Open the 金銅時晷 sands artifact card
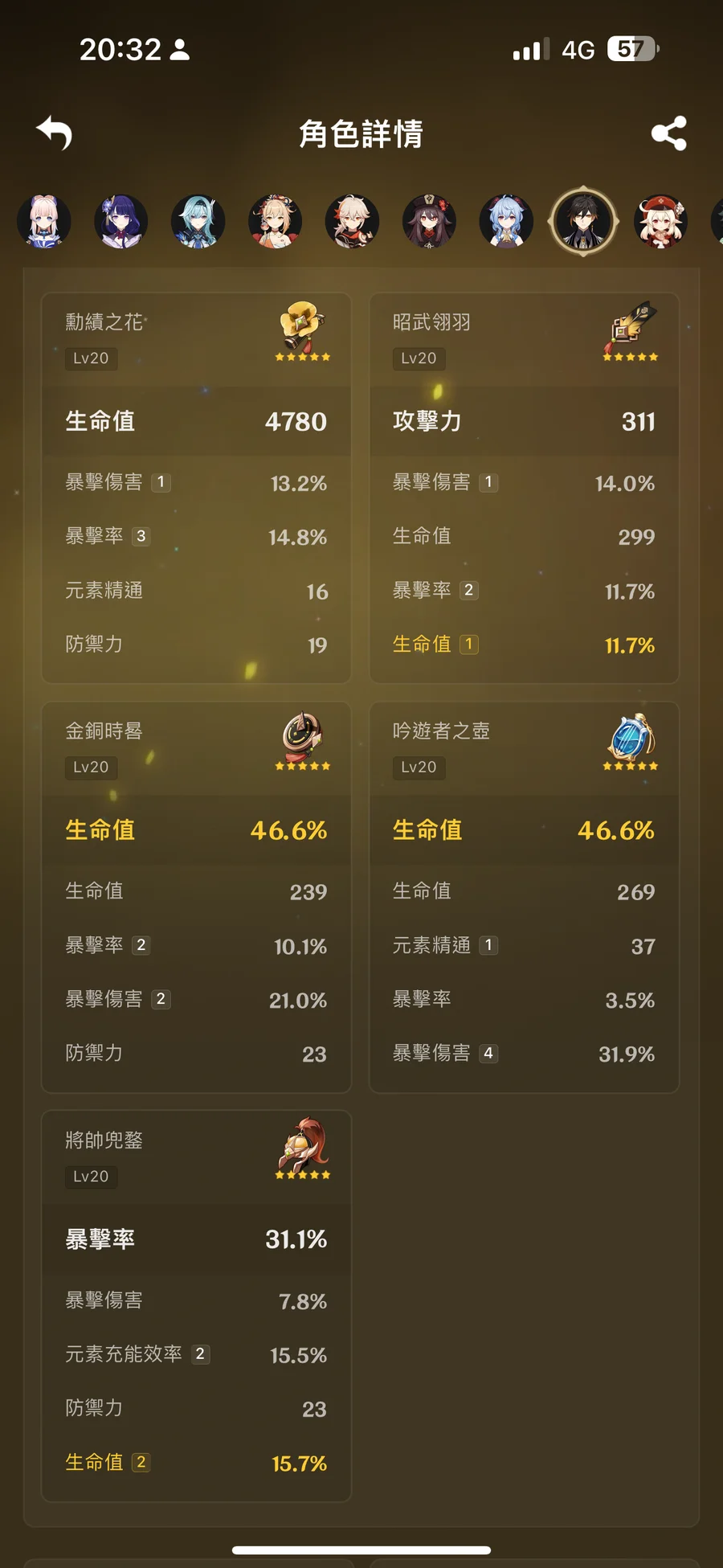 (196, 896)
